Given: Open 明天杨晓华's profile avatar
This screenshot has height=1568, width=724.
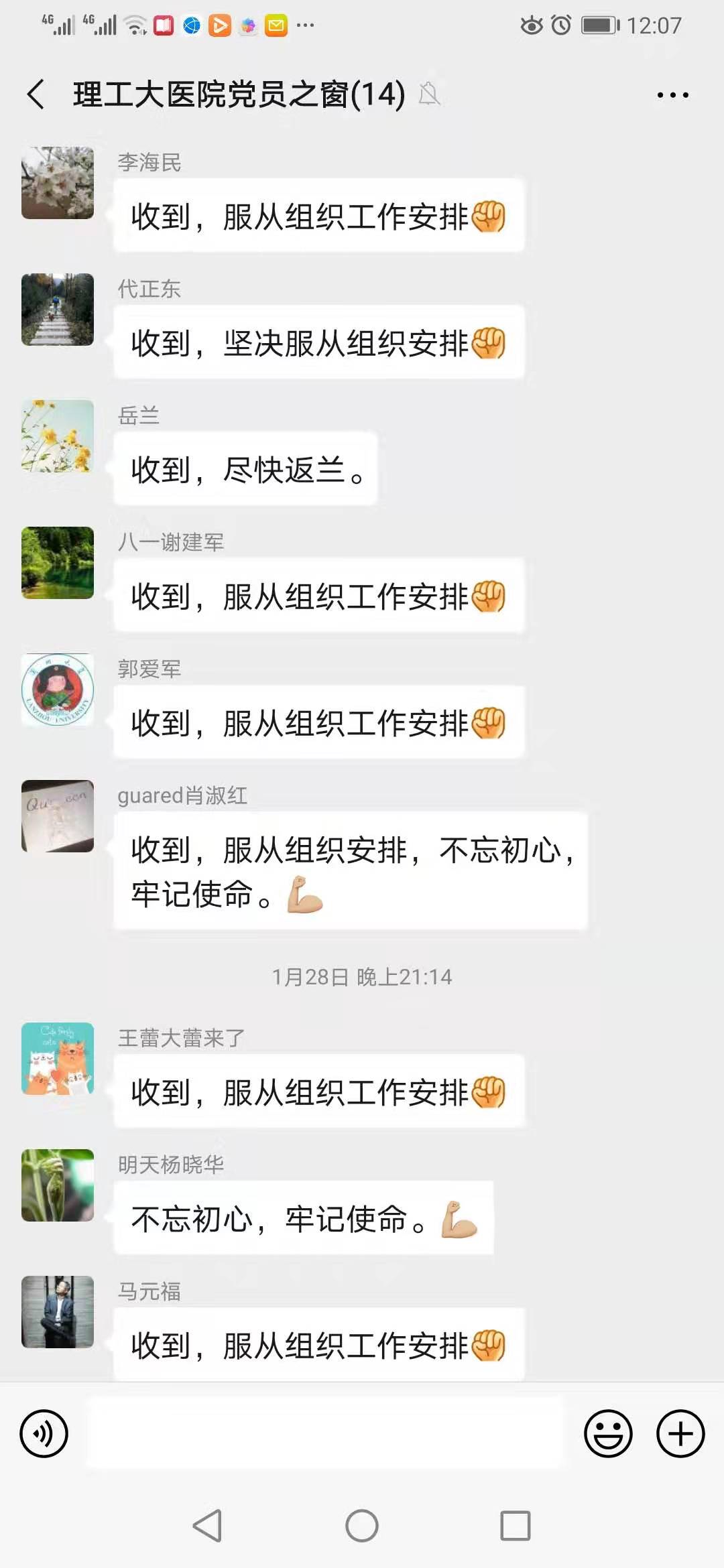Looking at the screenshot, I should click(x=58, y=1185).
